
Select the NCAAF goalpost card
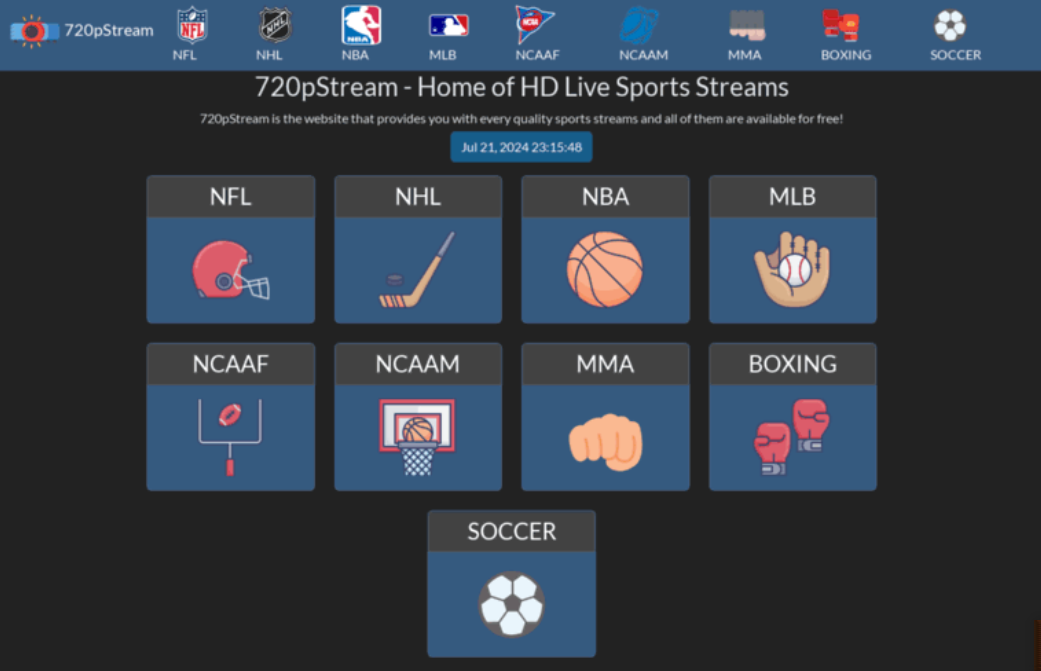(231, 417)
